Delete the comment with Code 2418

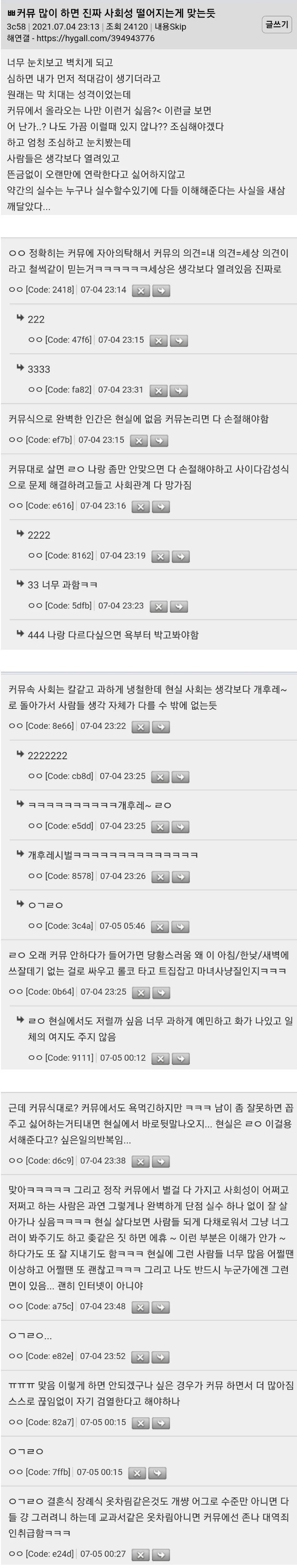140,291
